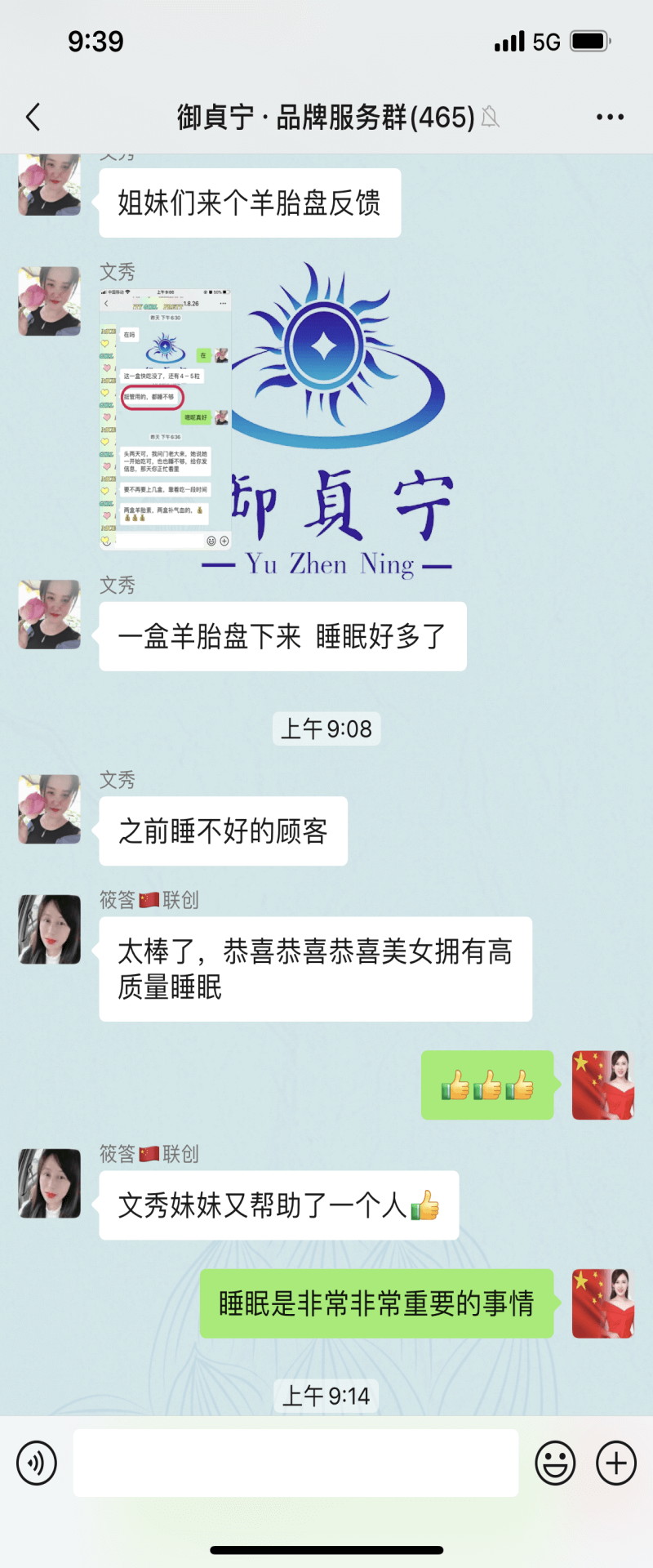Switch to voice message input
The width and height of the screenshot is (653, 1568).
click(37, 1463)
